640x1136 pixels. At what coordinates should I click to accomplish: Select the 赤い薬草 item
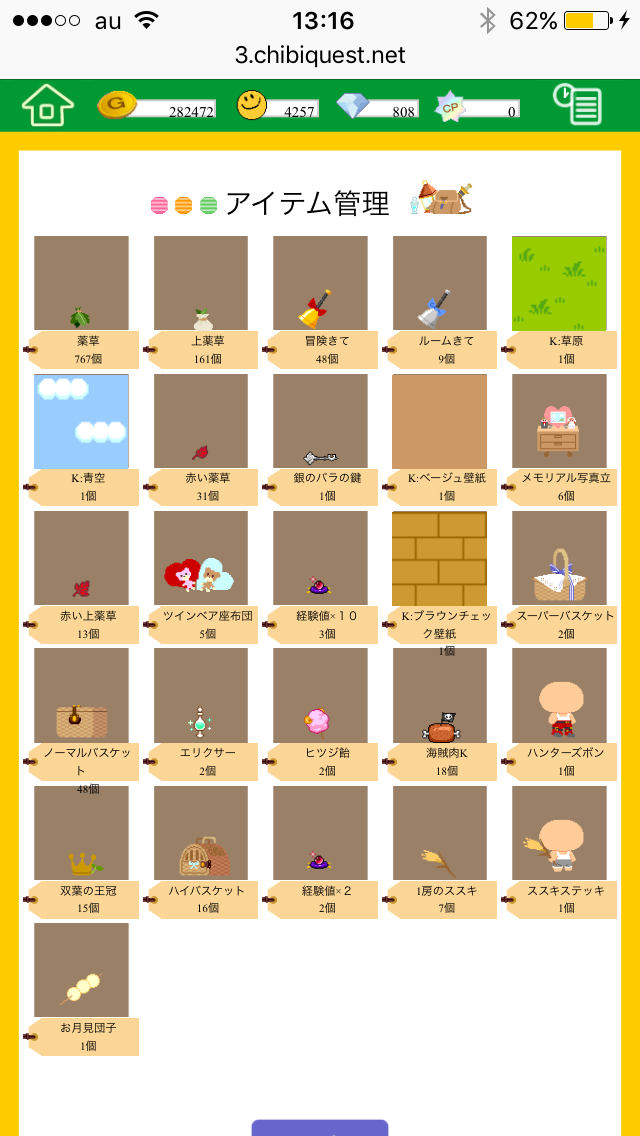(x=201, y=421)
